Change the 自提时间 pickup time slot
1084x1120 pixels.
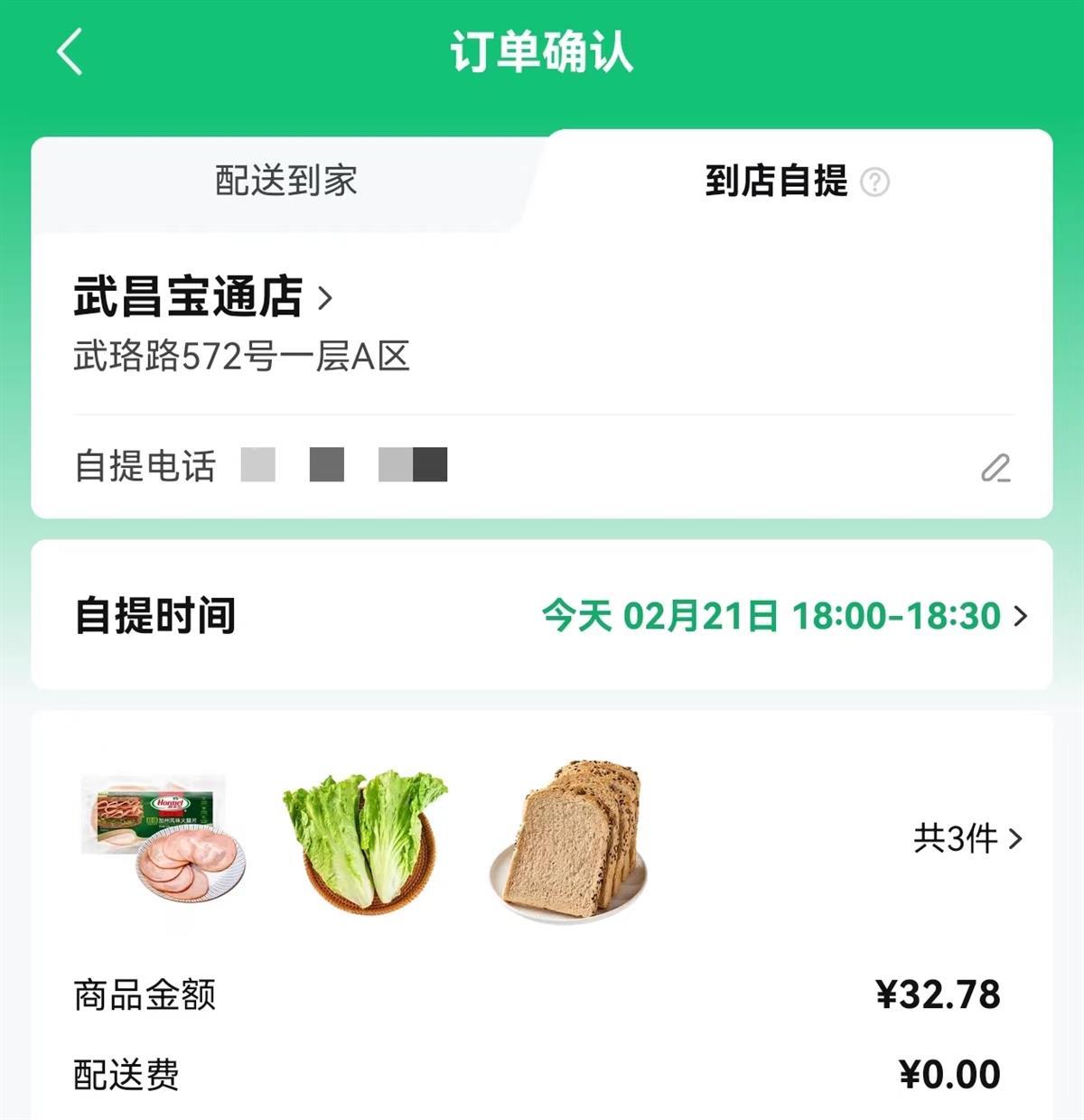[784, 616]
